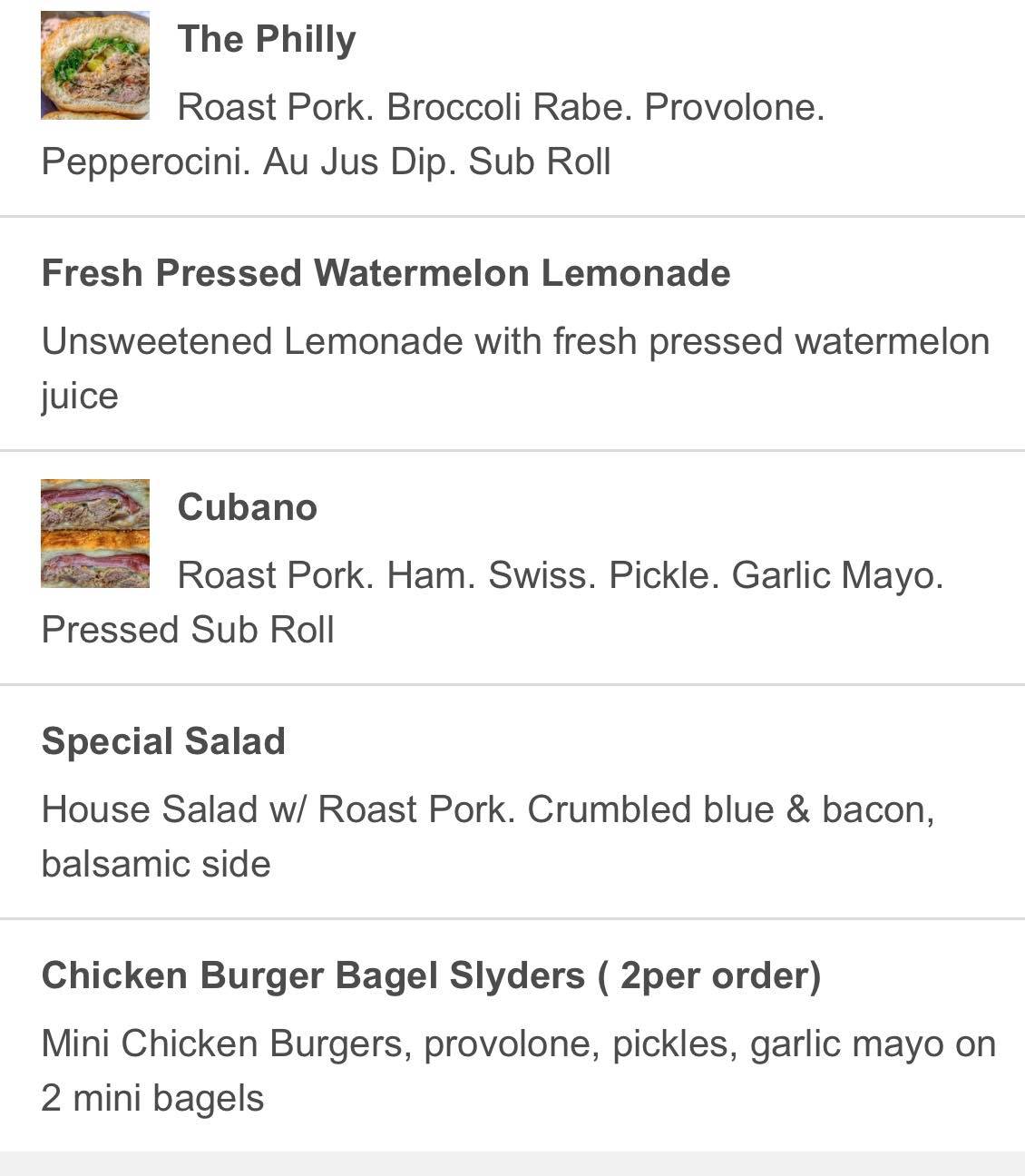Image resolution: width=1025 pixels, height=1176 pixels.
Task: Choose the Special Salad item
Action: click(163, 741)
